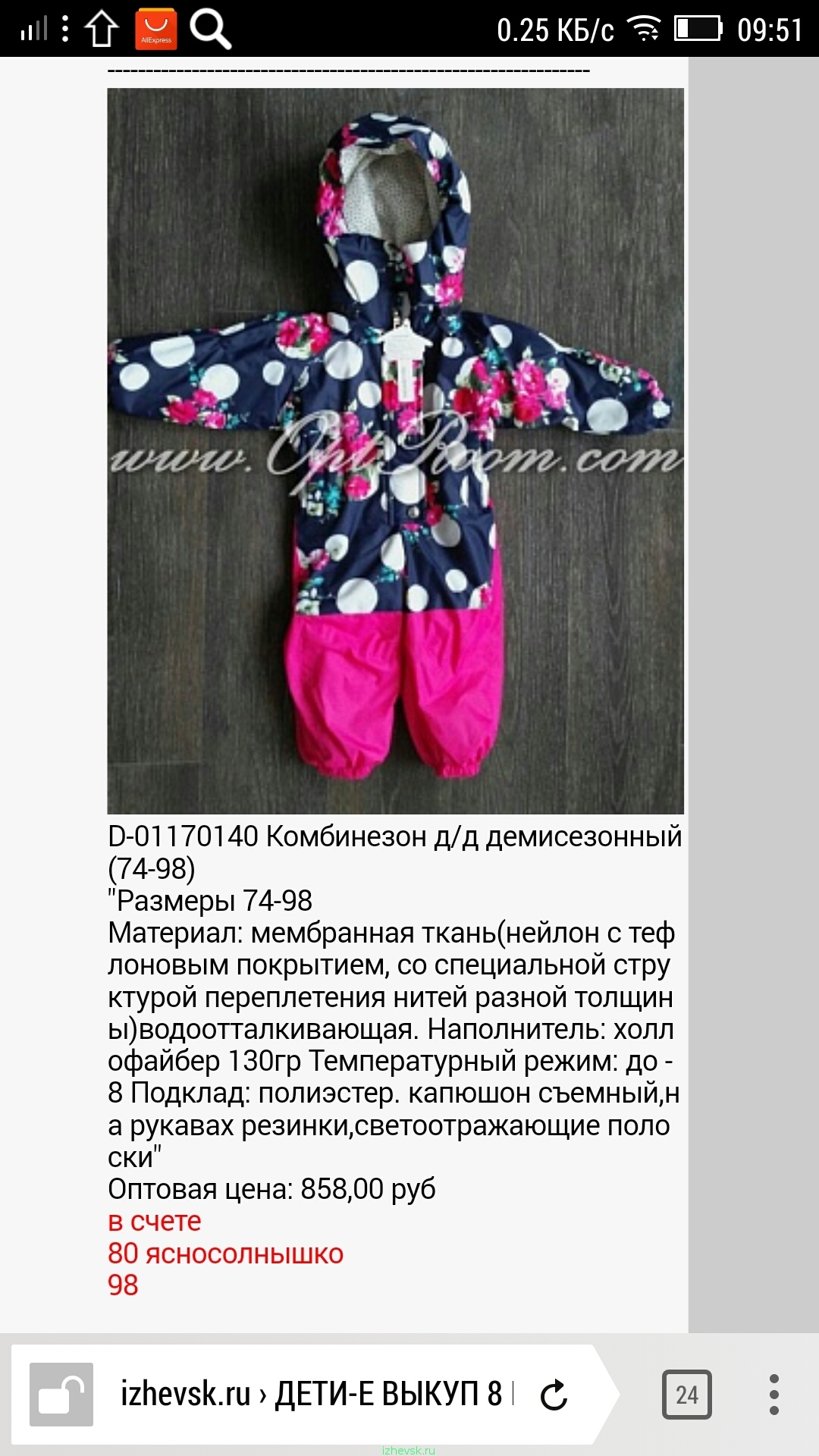Tap the izhevsk.ru address bar
The height and width of the screenshot is (1456, 819).
coord(311,1394)
